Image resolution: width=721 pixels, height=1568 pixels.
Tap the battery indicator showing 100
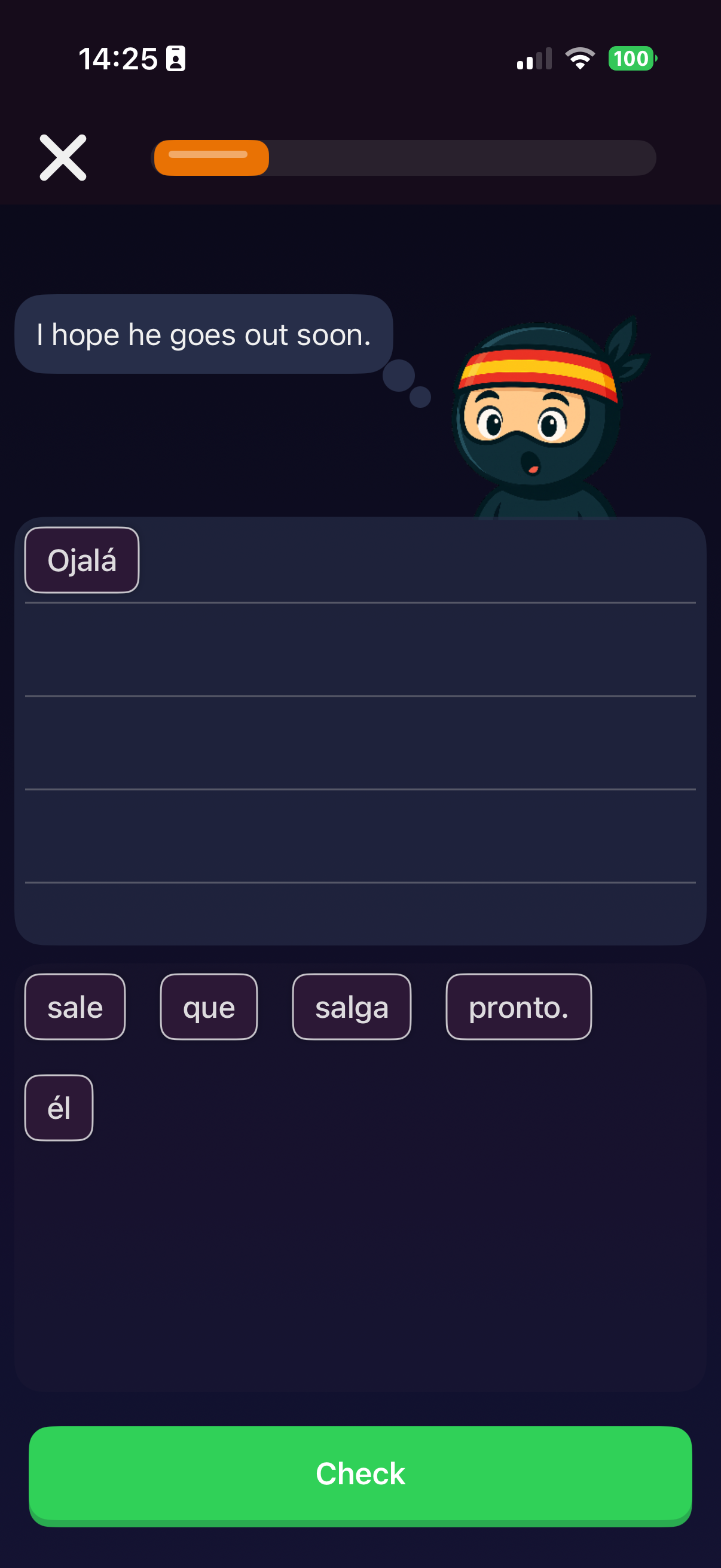click(x=631, y=58)
